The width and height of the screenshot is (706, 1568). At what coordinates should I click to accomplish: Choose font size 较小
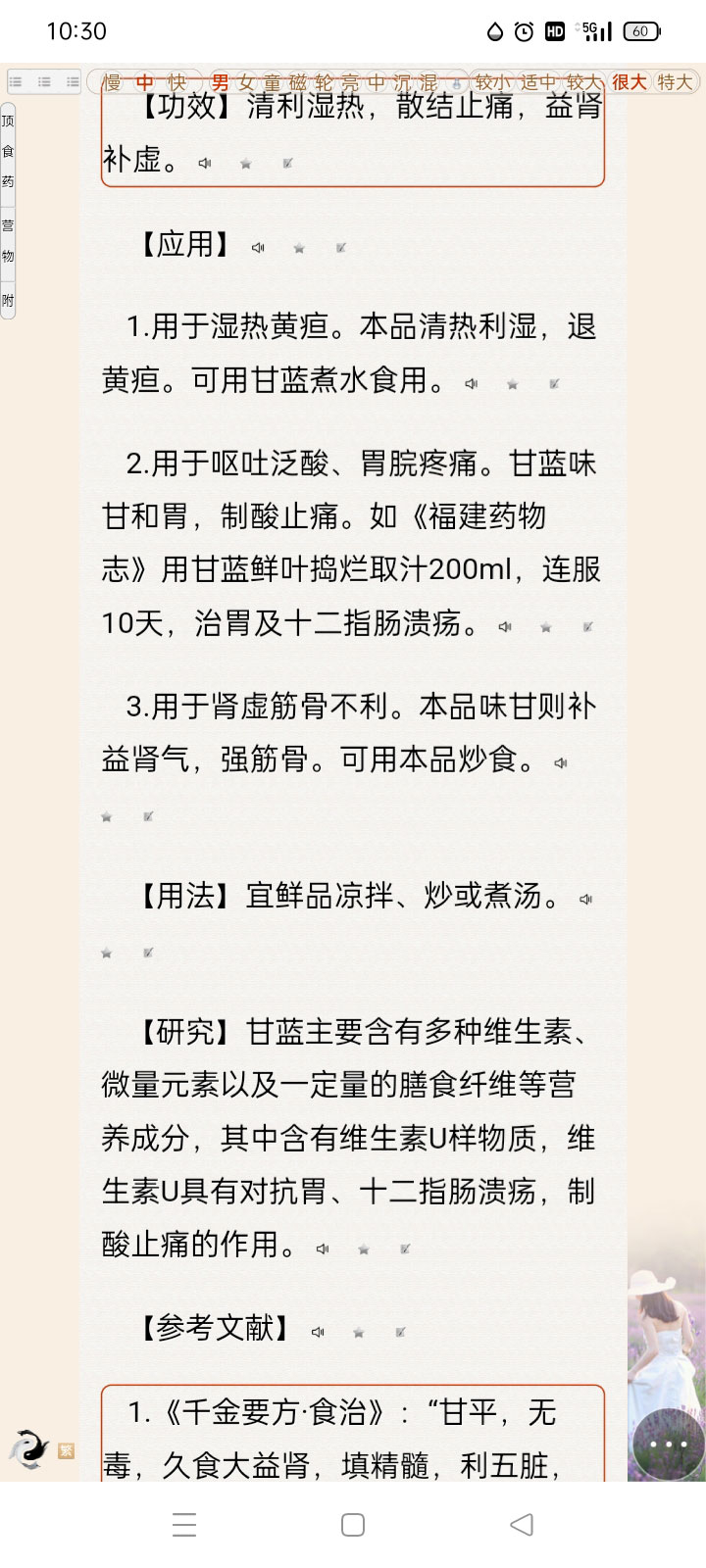pos(492,82)
